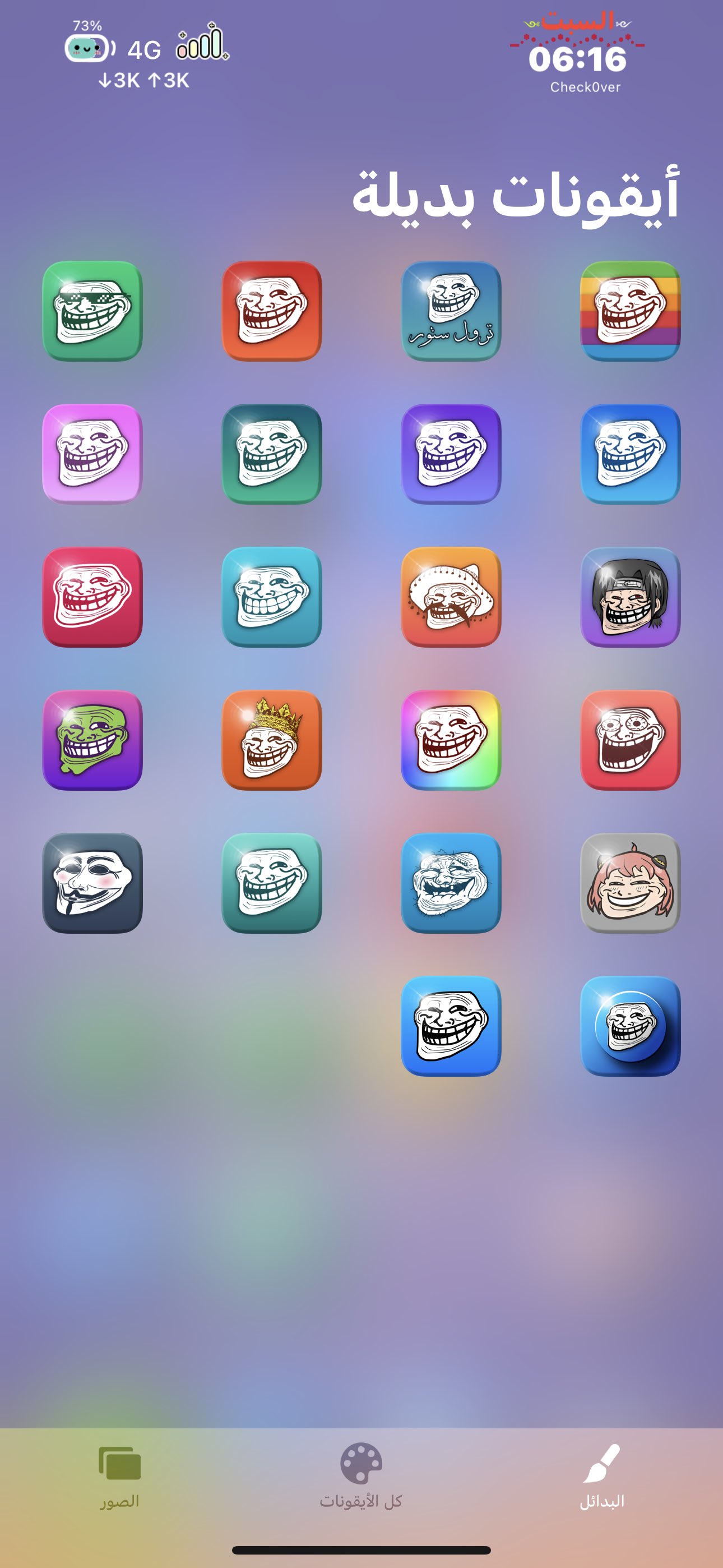The width and height of the screenshot is (723, 1568).
Task: Pick the bug-eyed troll on red icon
Action: click(x=631, y=740)
